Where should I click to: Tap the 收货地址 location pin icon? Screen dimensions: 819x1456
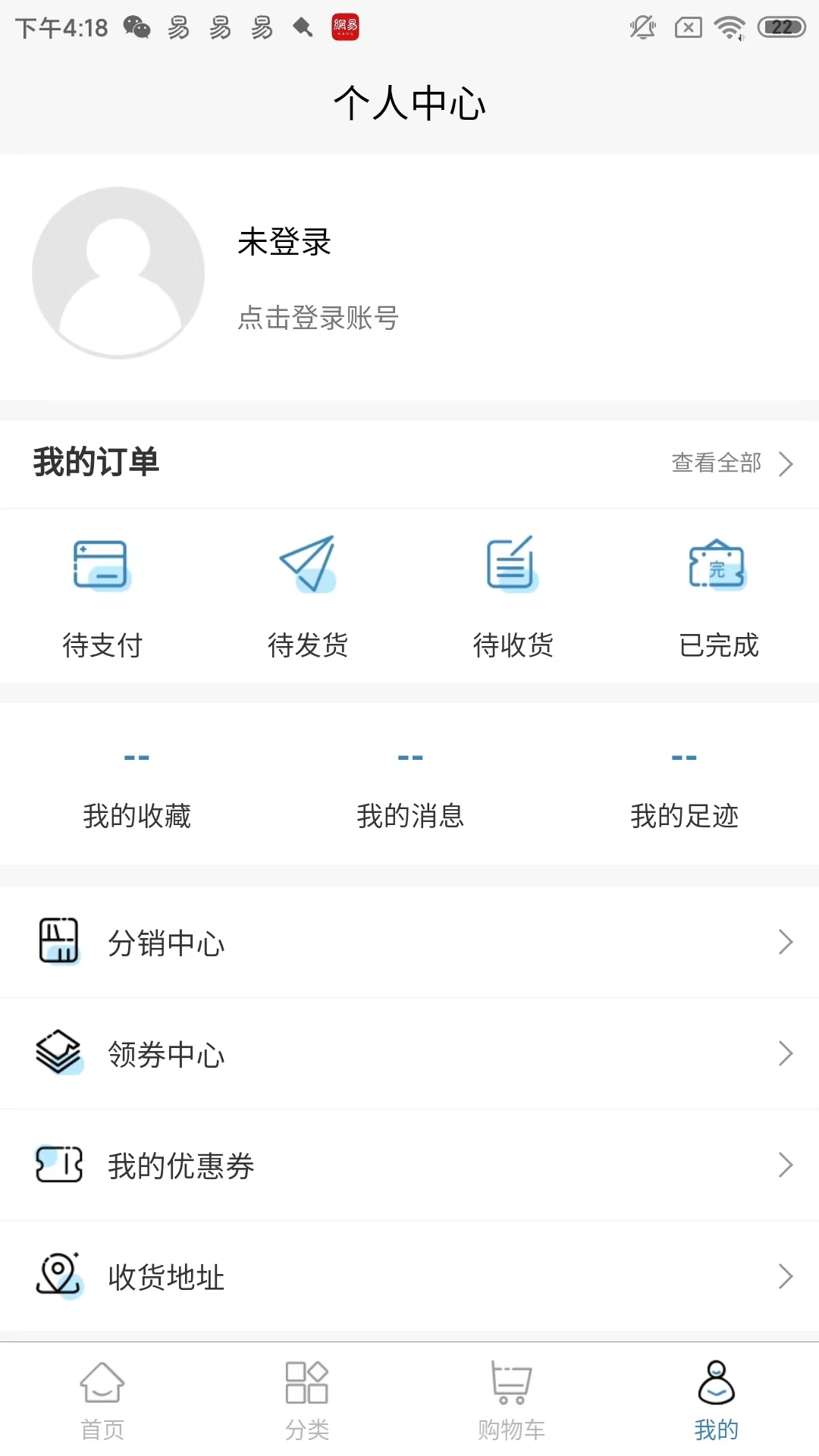pyautogui.click(x=59, y=1277)
